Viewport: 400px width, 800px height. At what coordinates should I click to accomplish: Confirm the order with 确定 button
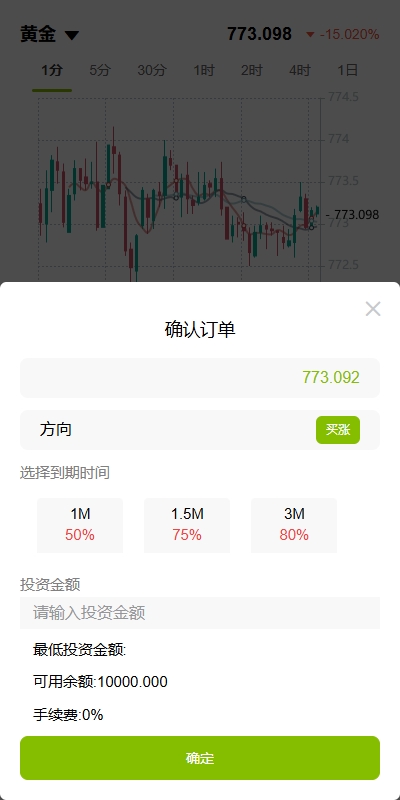click(x=200, y=758)
